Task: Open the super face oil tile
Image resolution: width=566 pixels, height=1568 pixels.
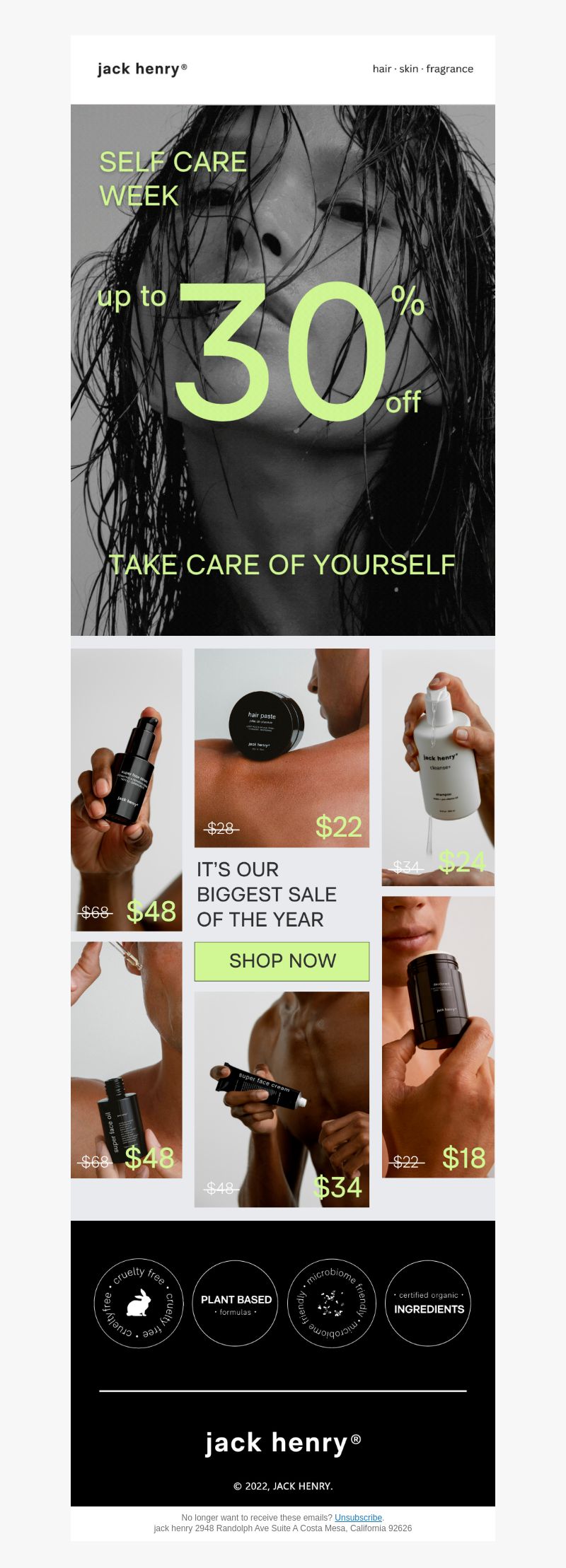Action: click(126, 1059)
